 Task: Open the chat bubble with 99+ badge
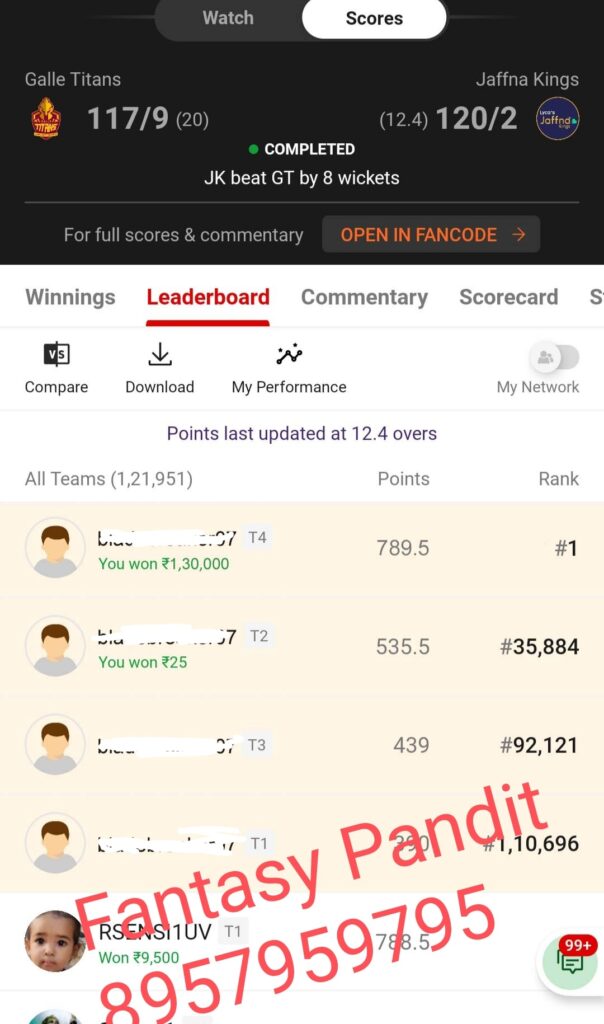tap(570, 963)
